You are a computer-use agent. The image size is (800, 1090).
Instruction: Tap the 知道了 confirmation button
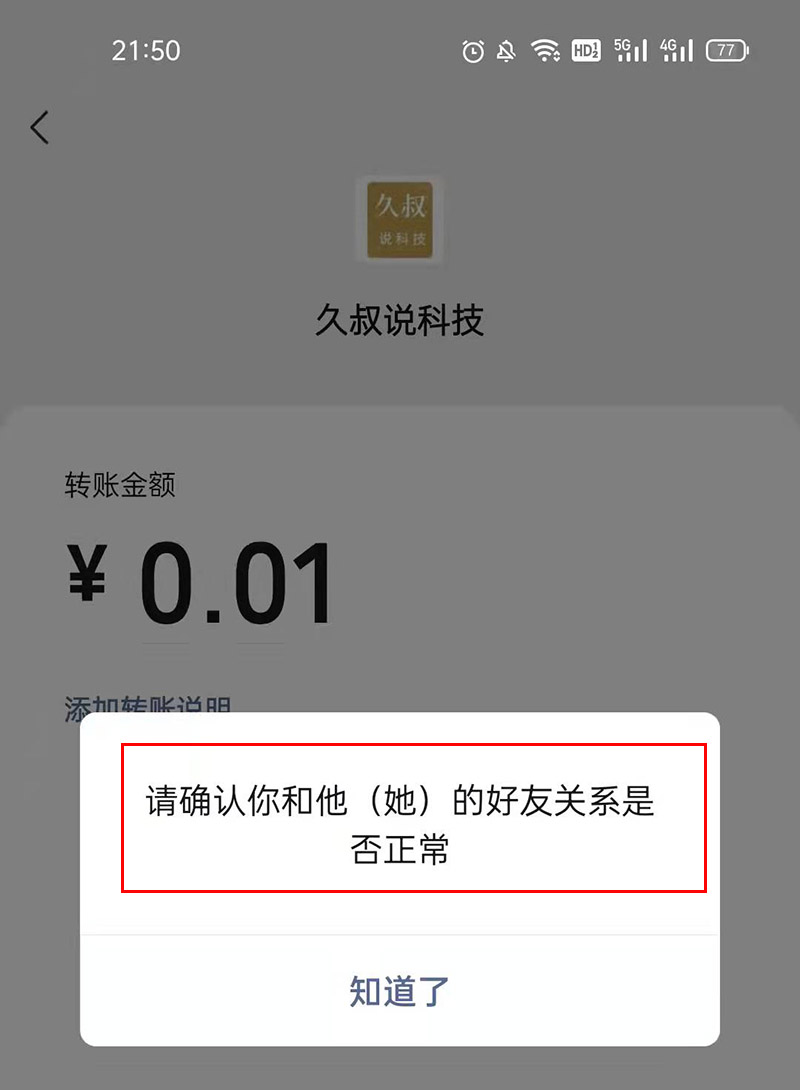[x=399, y=986]
